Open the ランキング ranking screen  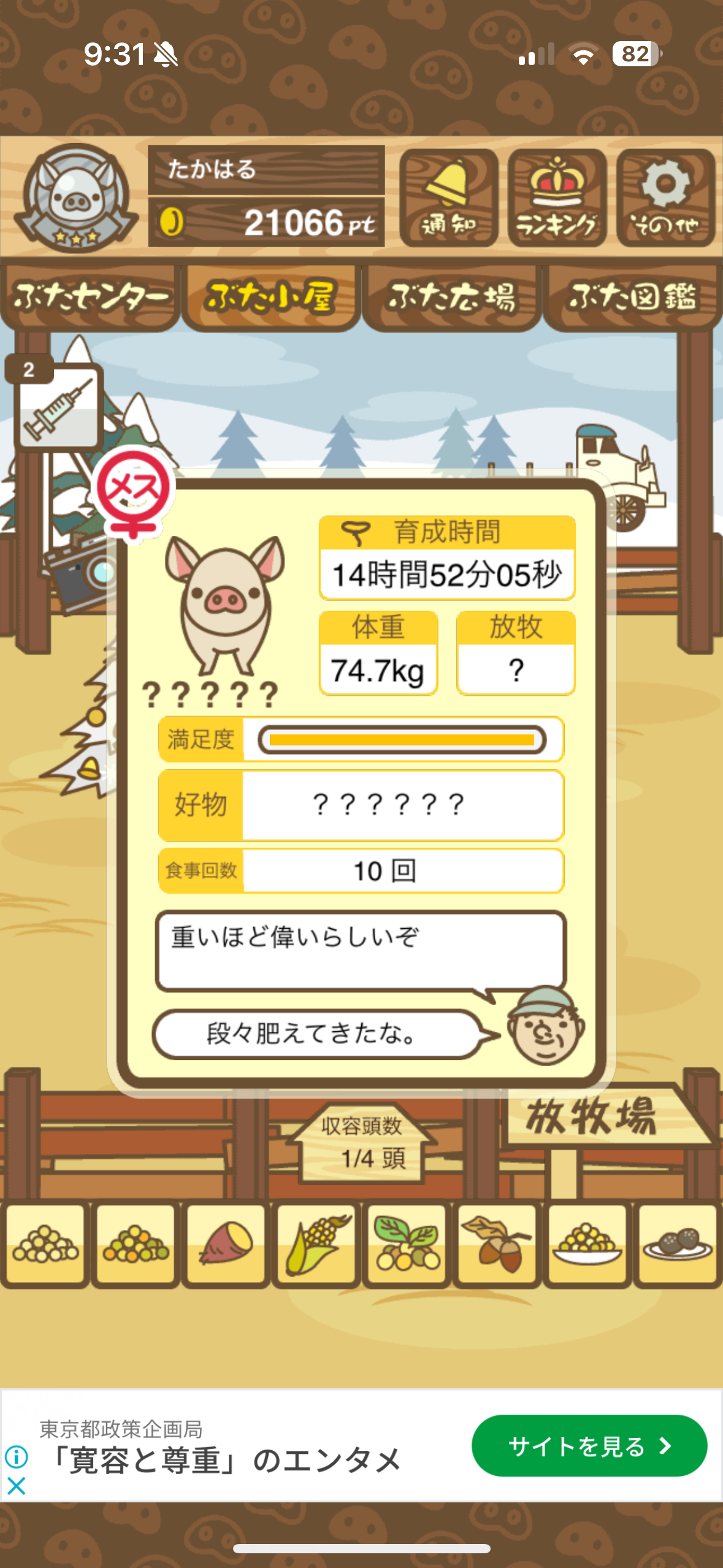(557, 198)
